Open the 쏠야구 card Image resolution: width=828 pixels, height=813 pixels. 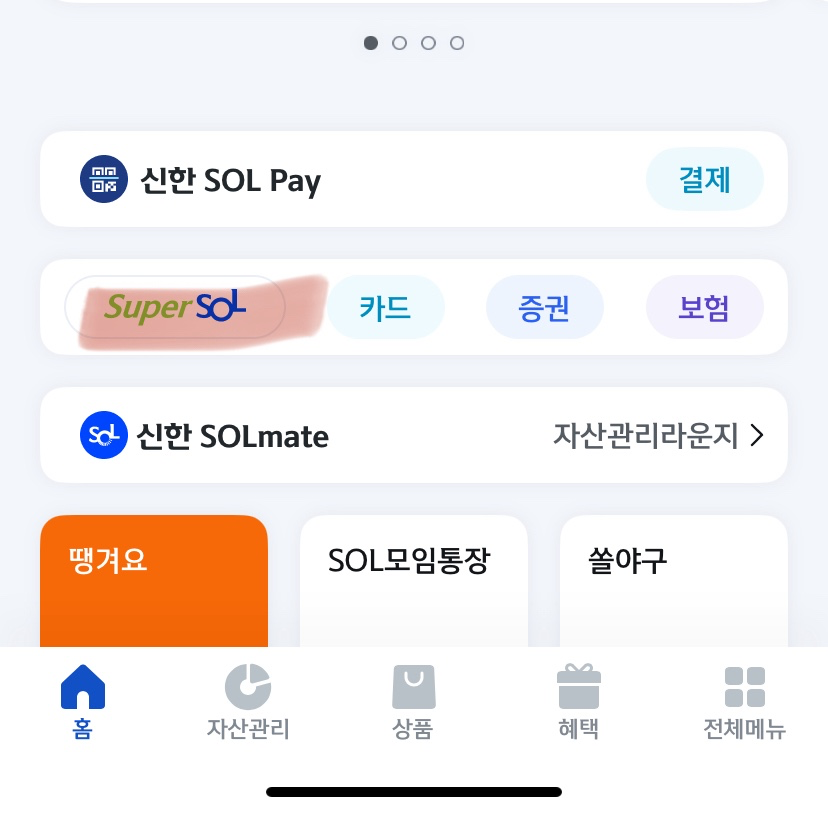(x=673, y=580)
